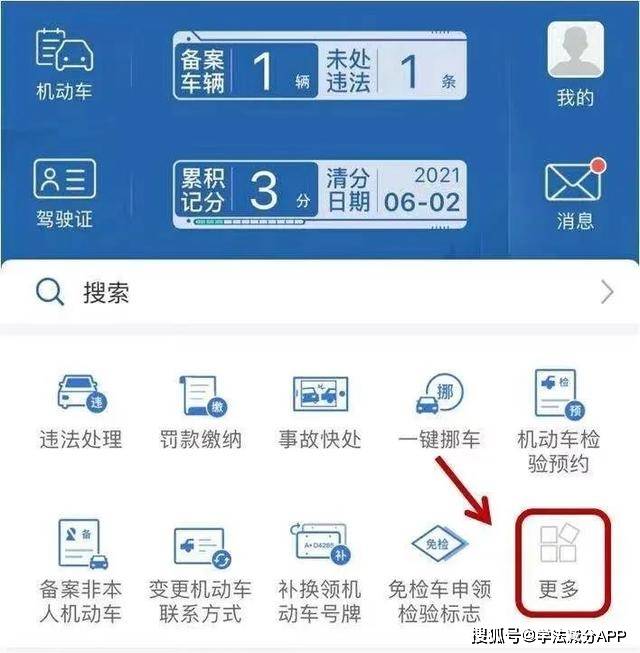Screen dimensions: 640x653
Task: Tap the 搜索 search box
Action: point(320,293)
